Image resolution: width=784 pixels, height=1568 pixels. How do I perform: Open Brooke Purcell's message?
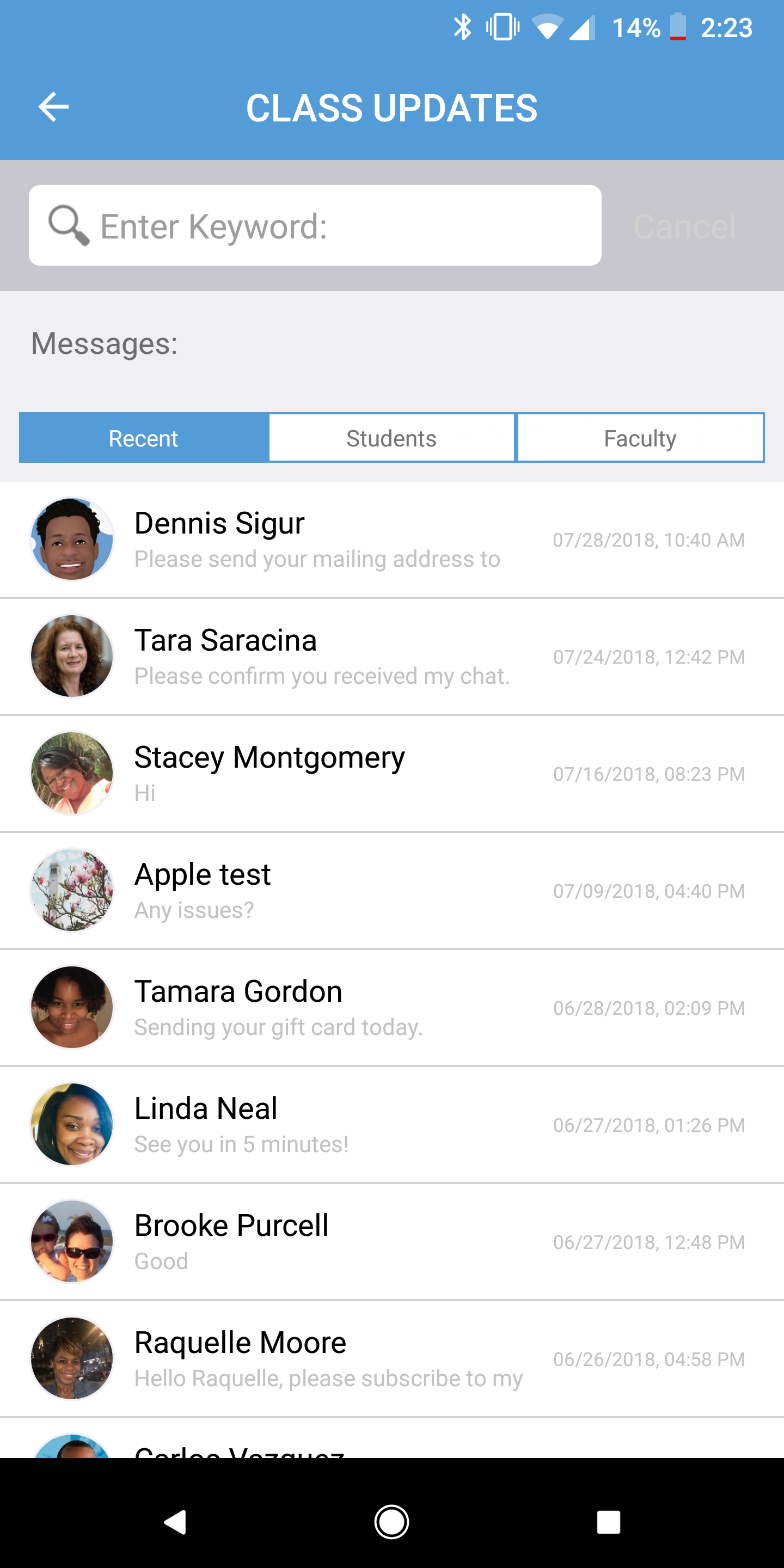click(390, 1242)
